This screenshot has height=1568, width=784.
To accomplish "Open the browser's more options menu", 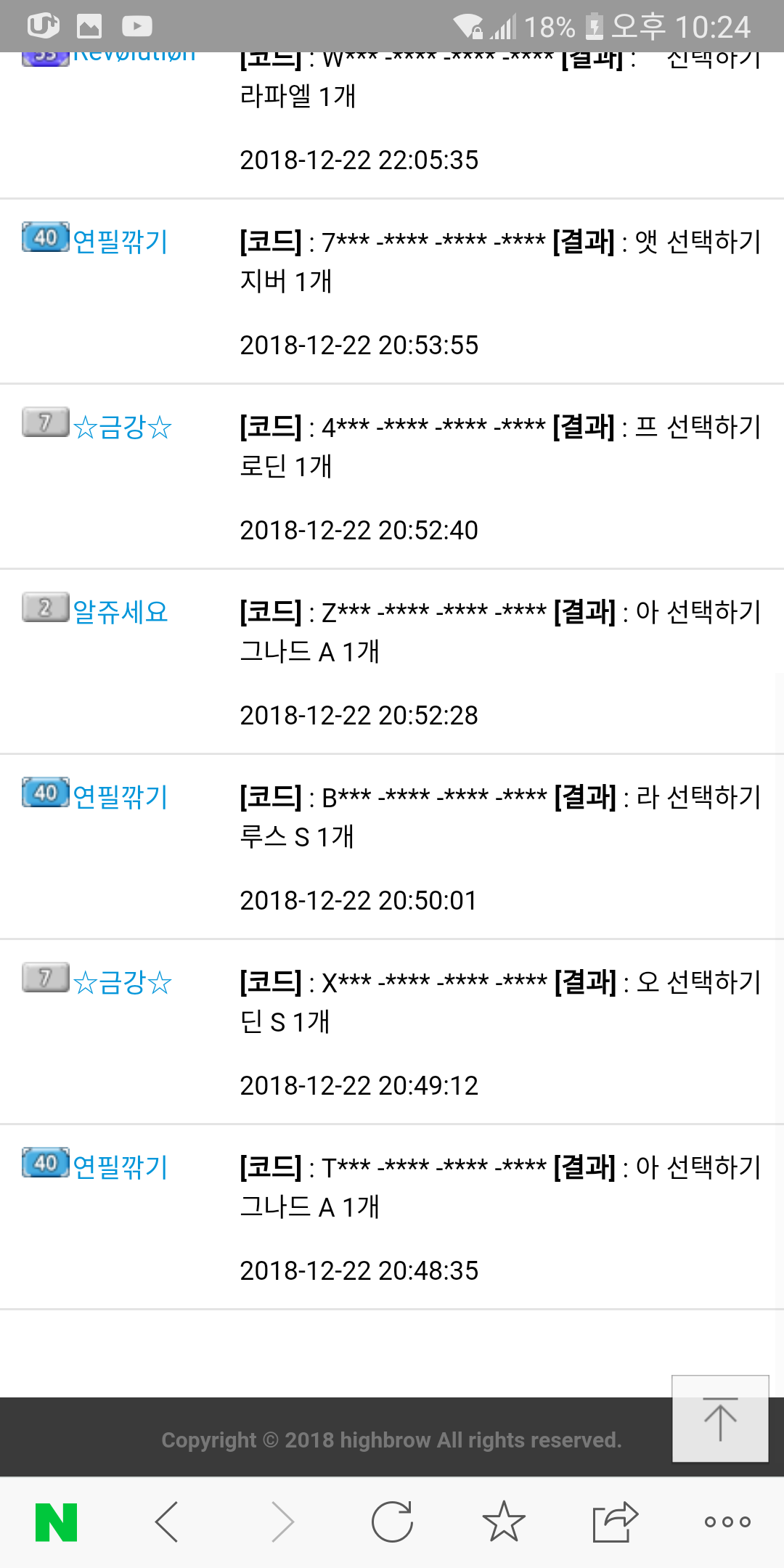I will (727, 1522).
